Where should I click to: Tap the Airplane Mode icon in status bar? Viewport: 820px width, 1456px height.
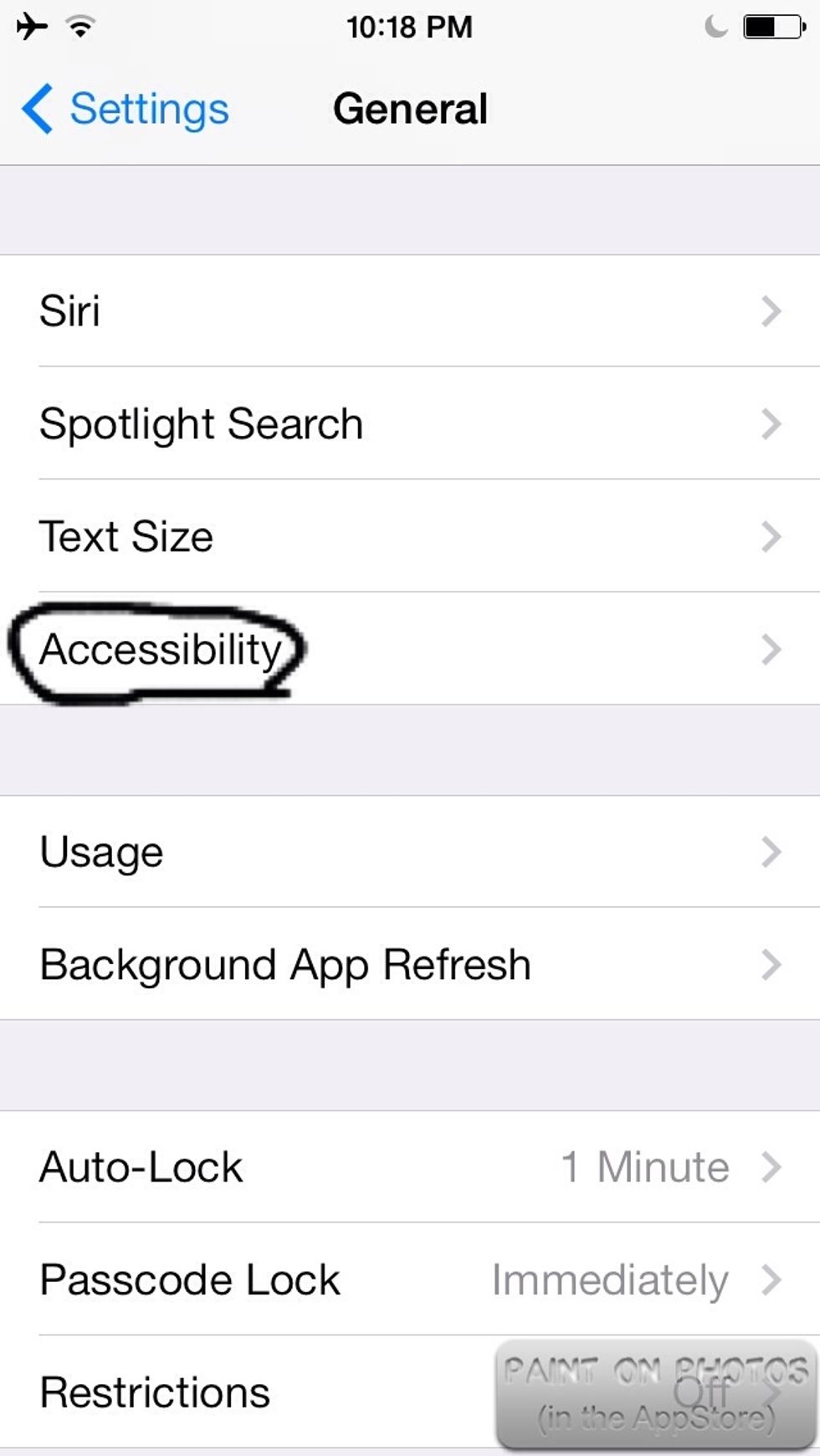31,25
